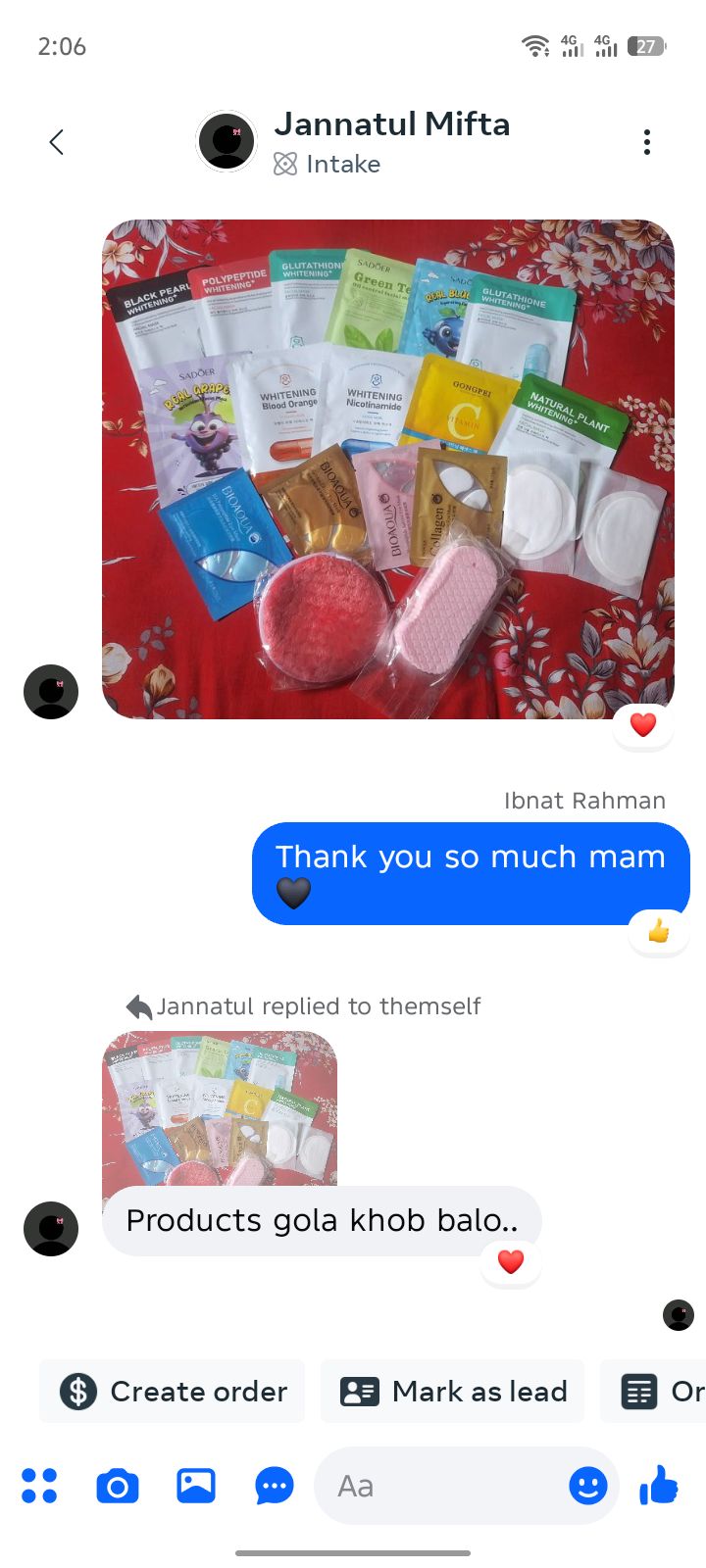Screen dimensions: 706x1568
Task: Open the emoji picker
Action: [x=588, y=1487]
